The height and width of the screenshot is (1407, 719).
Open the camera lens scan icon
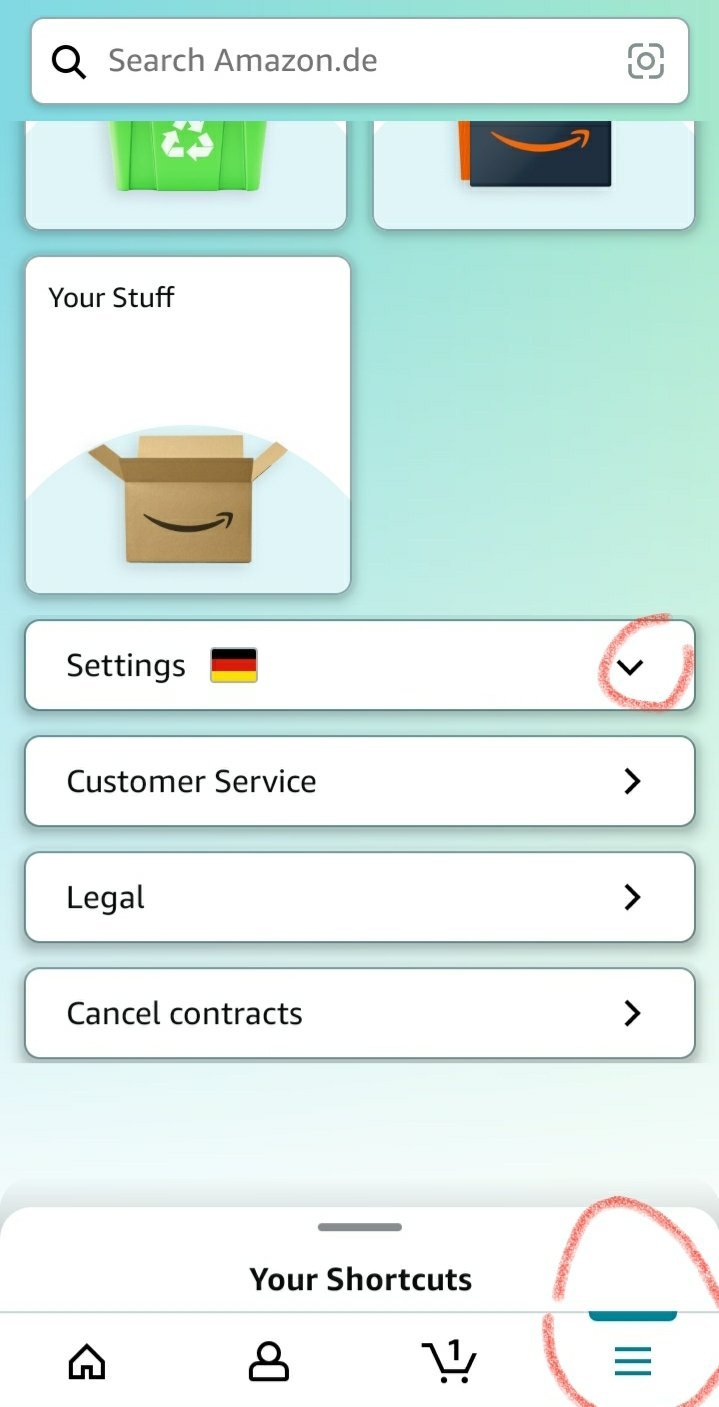click(x=645, y=61)
